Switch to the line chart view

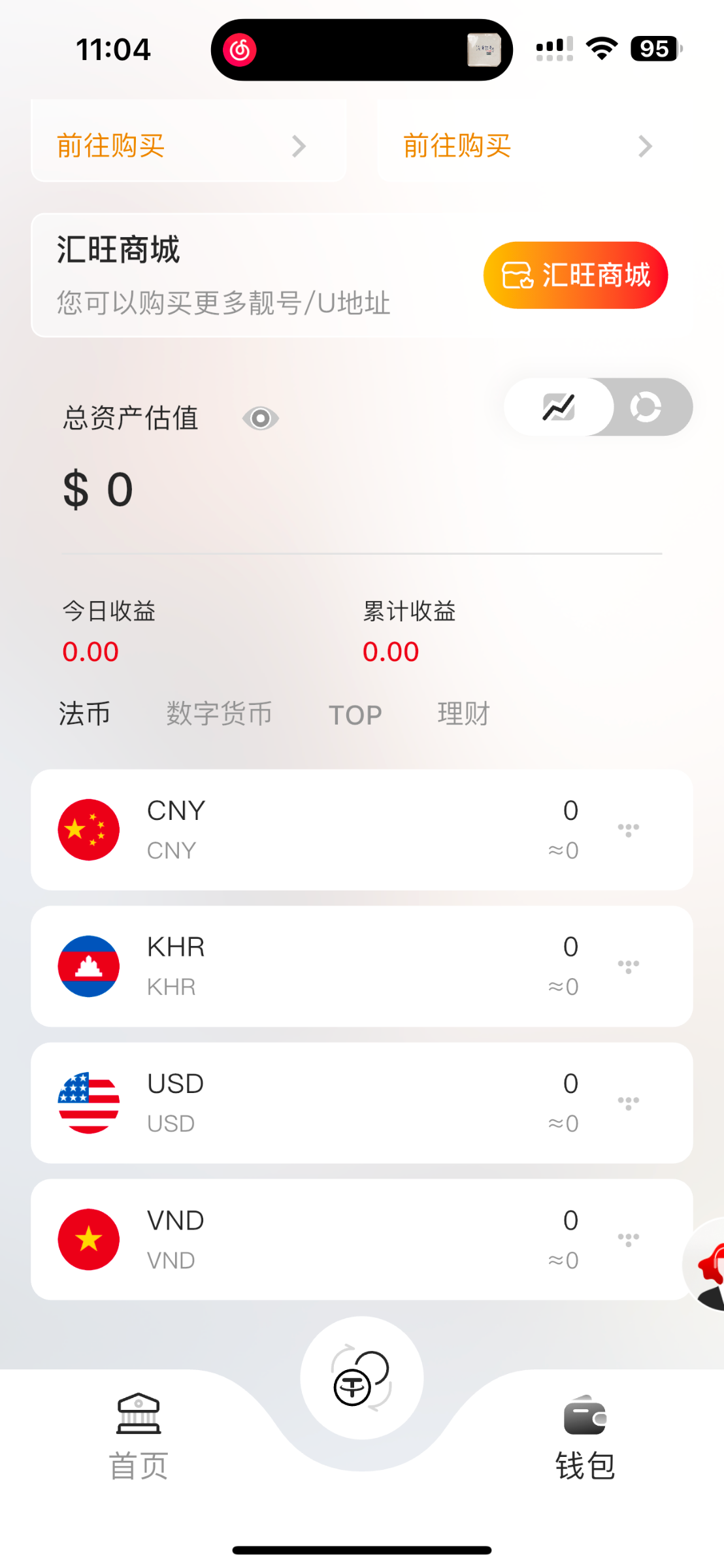[559, 407]
